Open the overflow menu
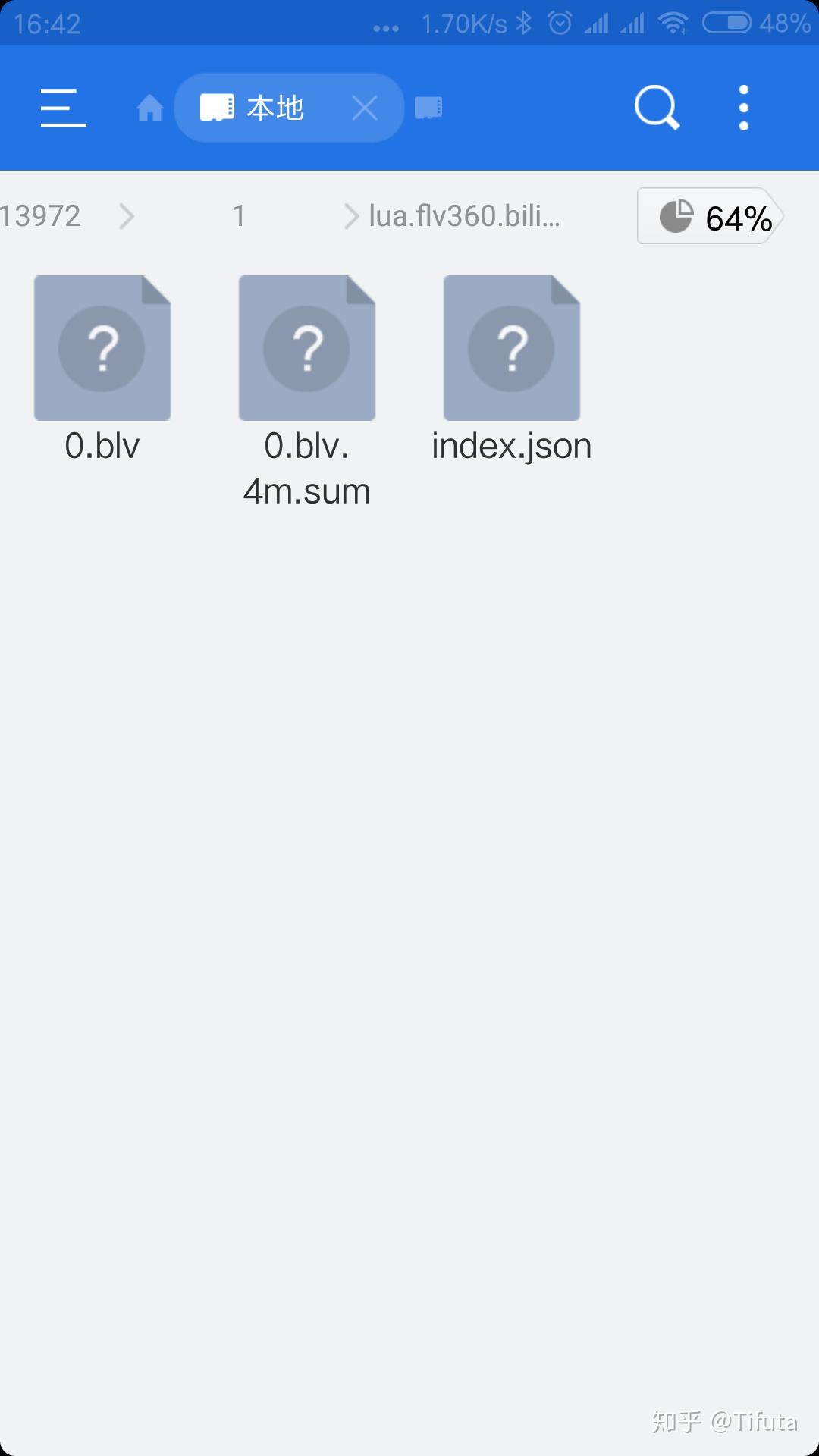819x1456 pixels. click(743, 108)
